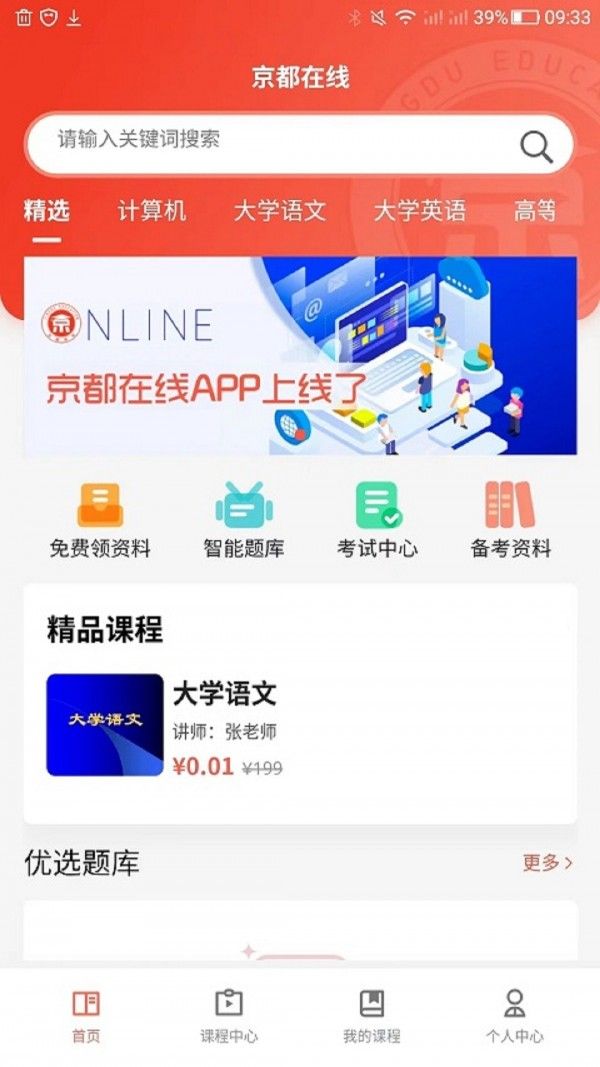This screenshot has height=1067, width=600.
Task: Open the 智能题库 shortcut
Action: click(244, 520)
